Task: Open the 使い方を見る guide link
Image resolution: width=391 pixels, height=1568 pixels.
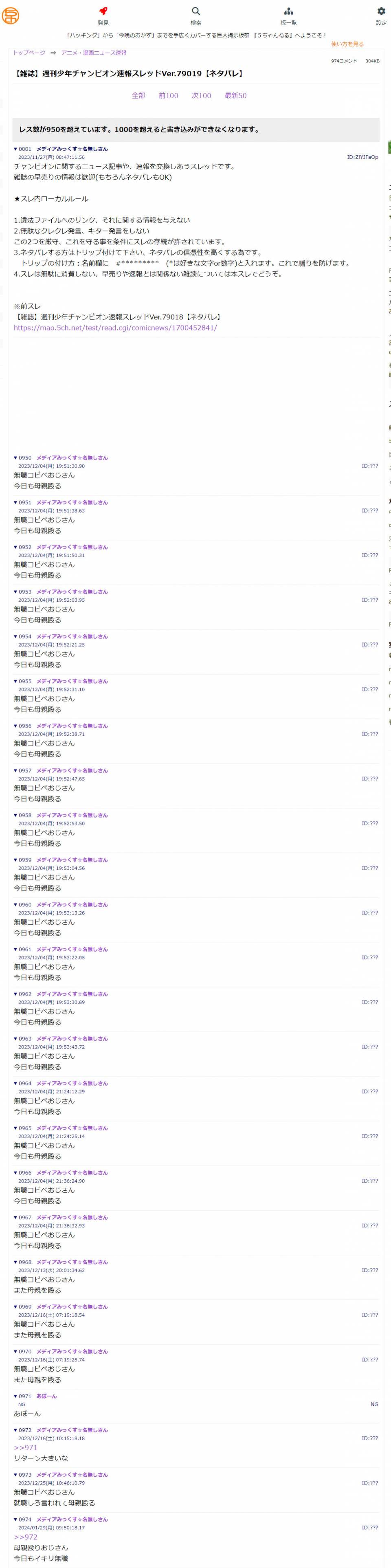Action: 347,44
